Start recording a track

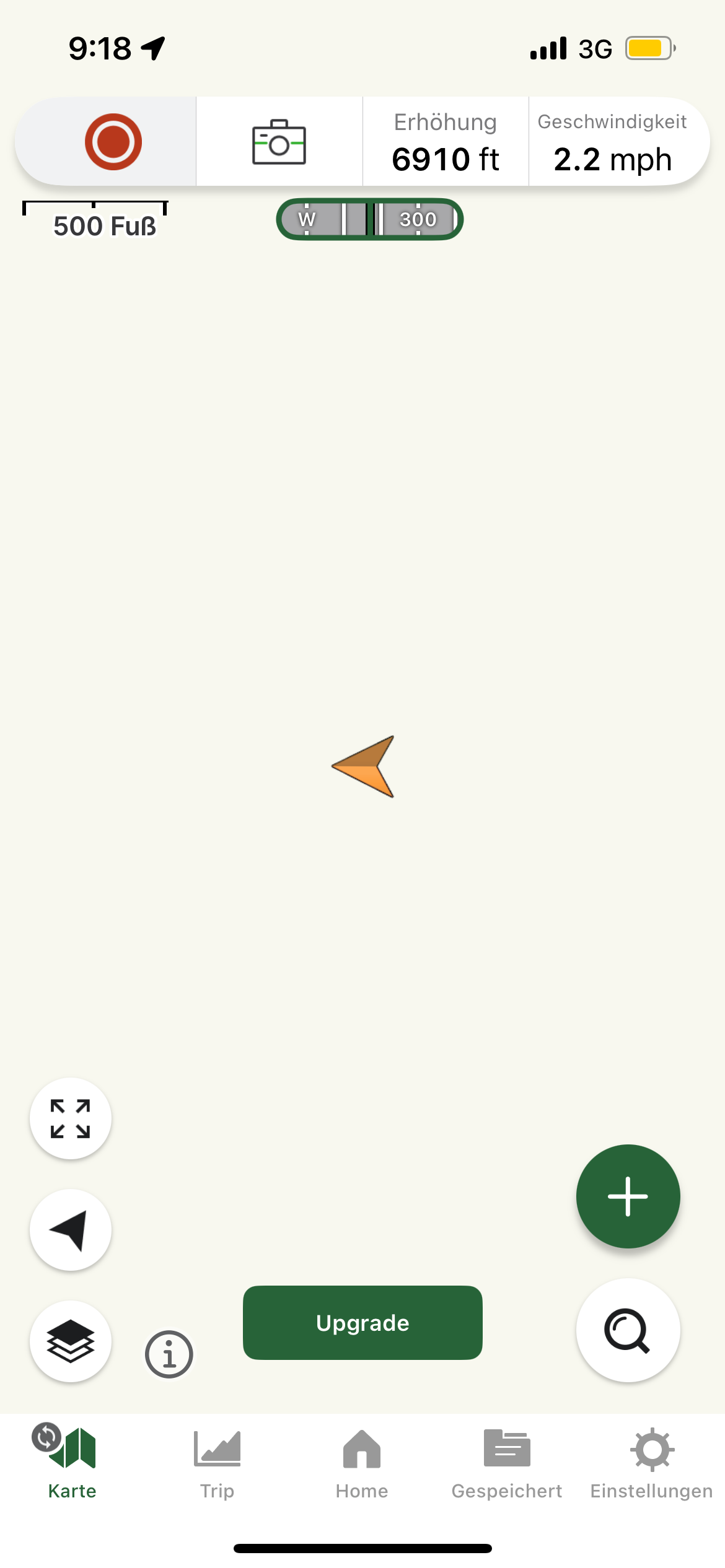click(x=113, y=142)
